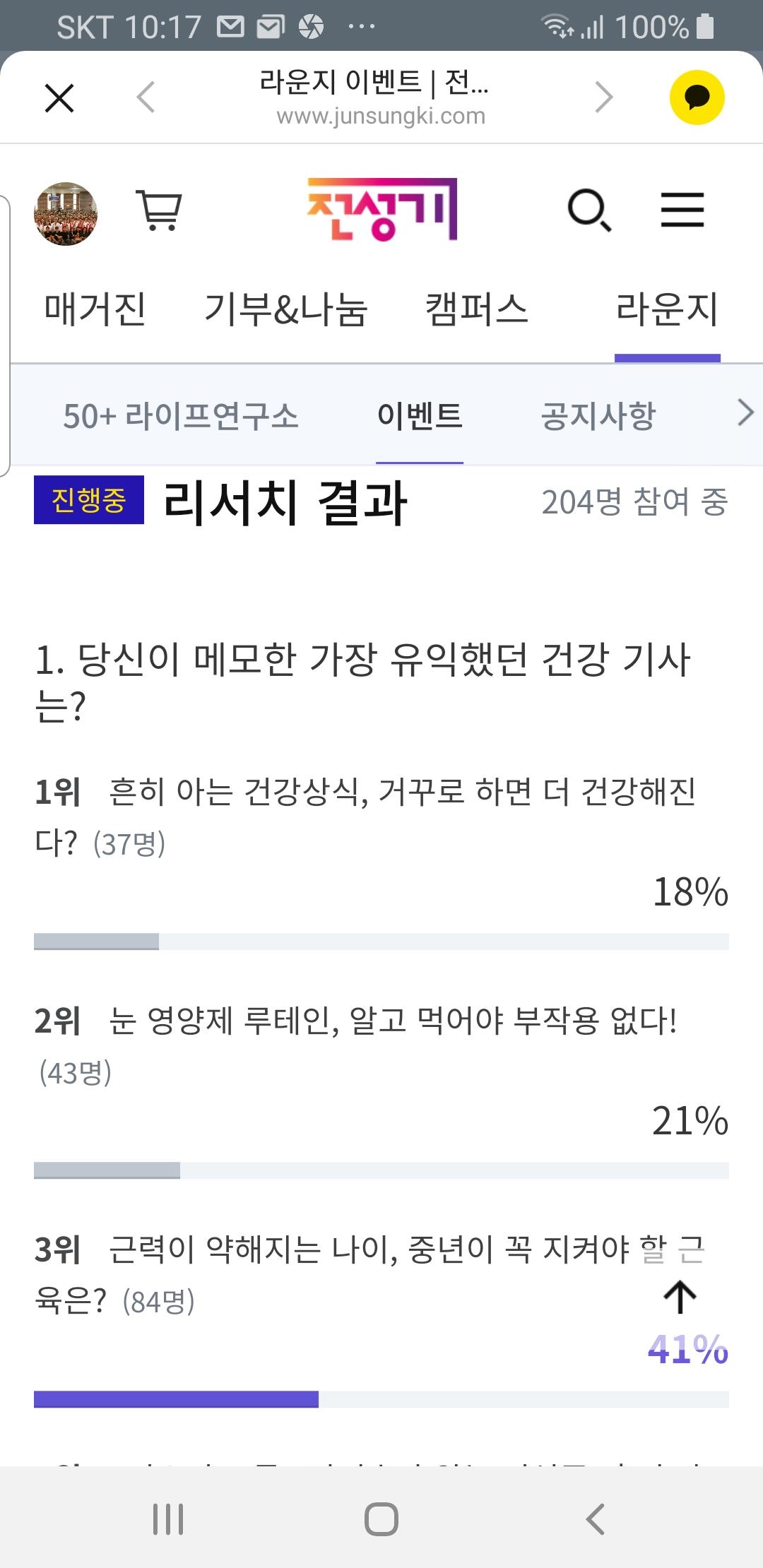Select the 라운지 tab
The image size is (763, 1568).
click(x=668, y=309)
